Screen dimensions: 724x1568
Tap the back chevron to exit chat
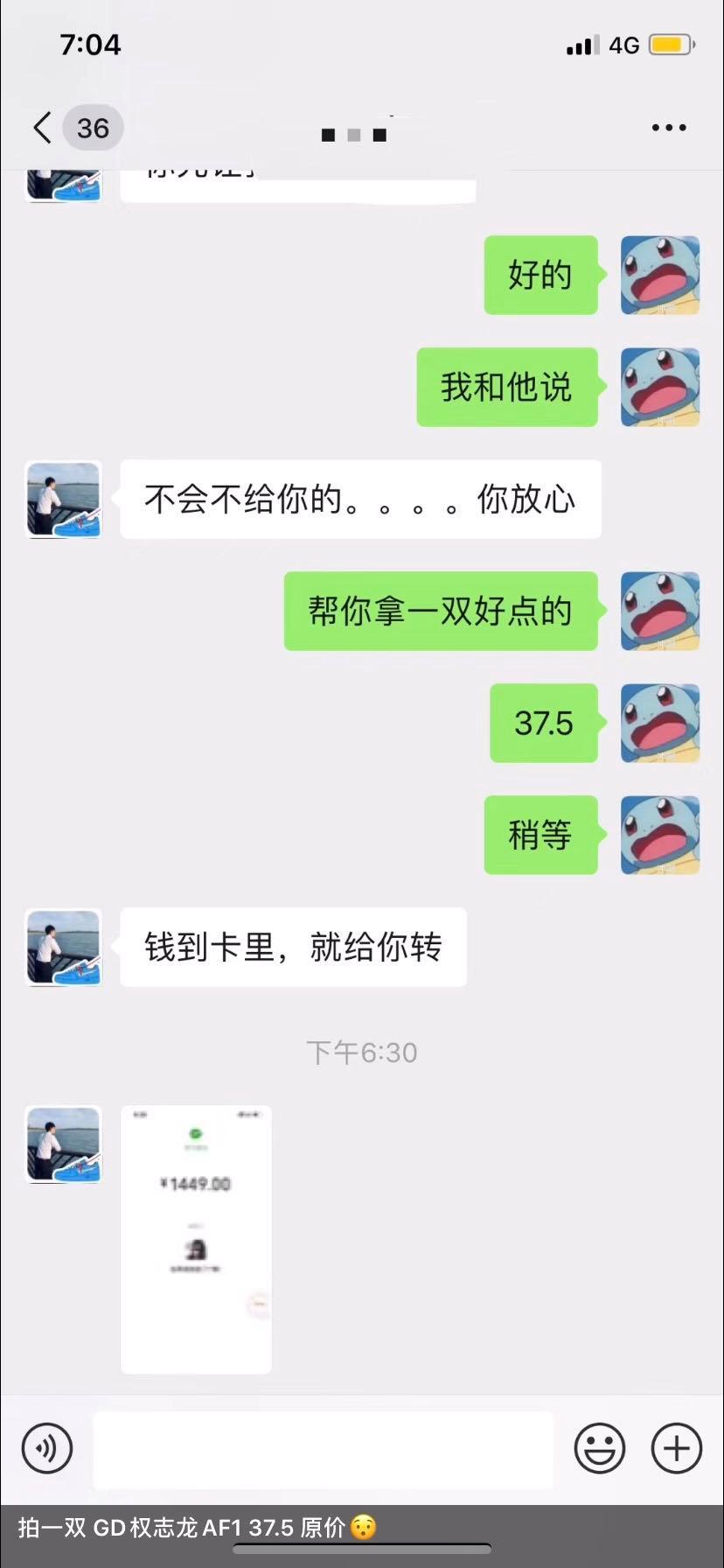[x=40, y=127]
